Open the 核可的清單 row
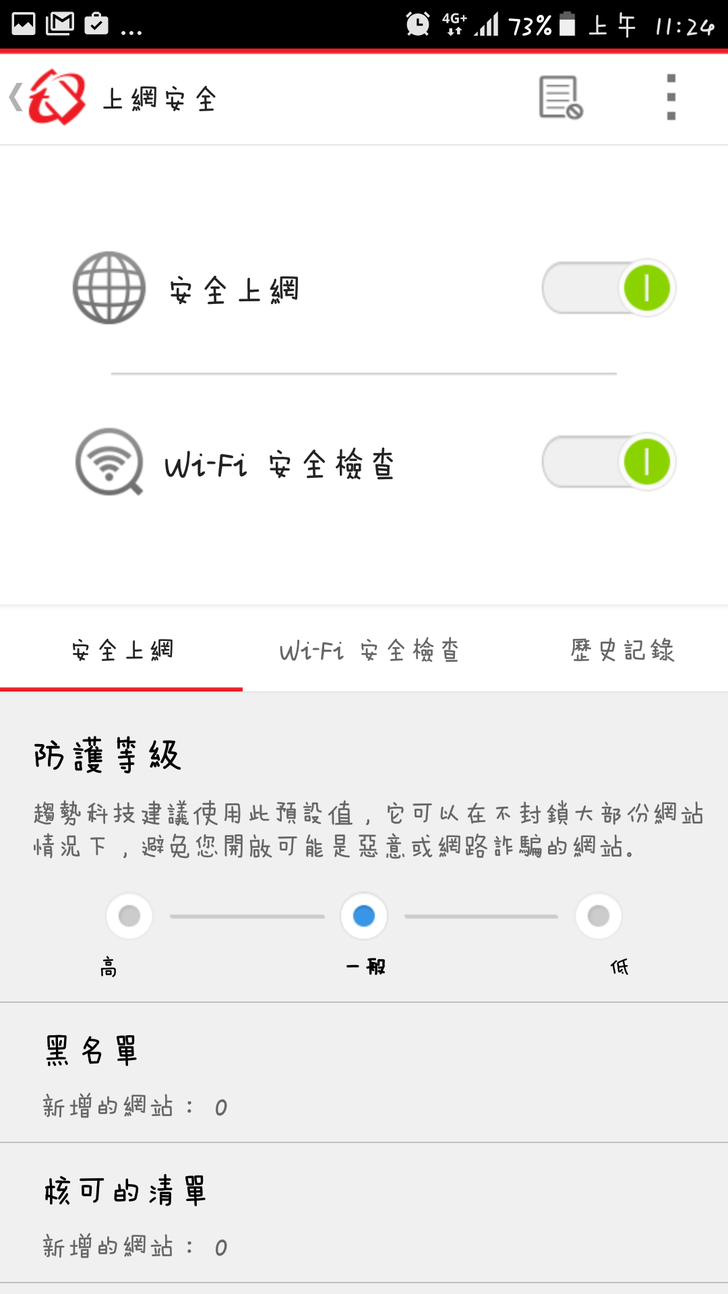The image size is (728, 1294). 364,1213
